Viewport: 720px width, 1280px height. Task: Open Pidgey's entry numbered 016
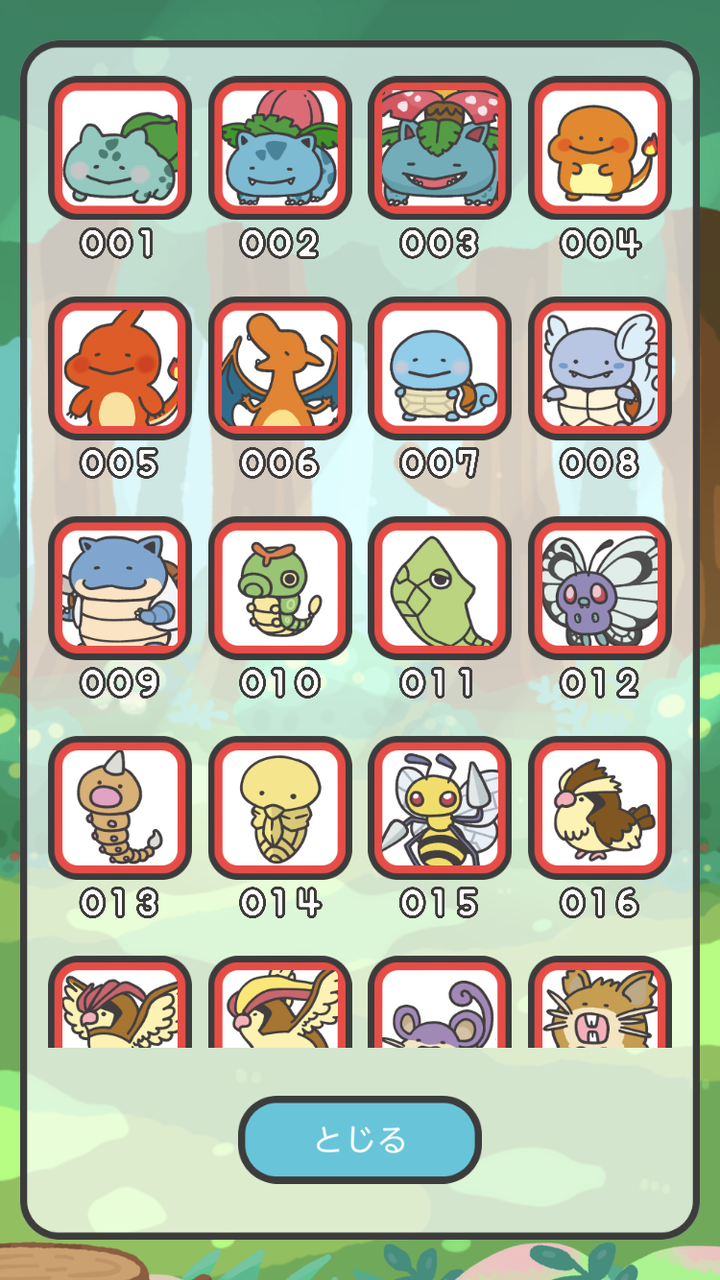click(x=601, y=808)
